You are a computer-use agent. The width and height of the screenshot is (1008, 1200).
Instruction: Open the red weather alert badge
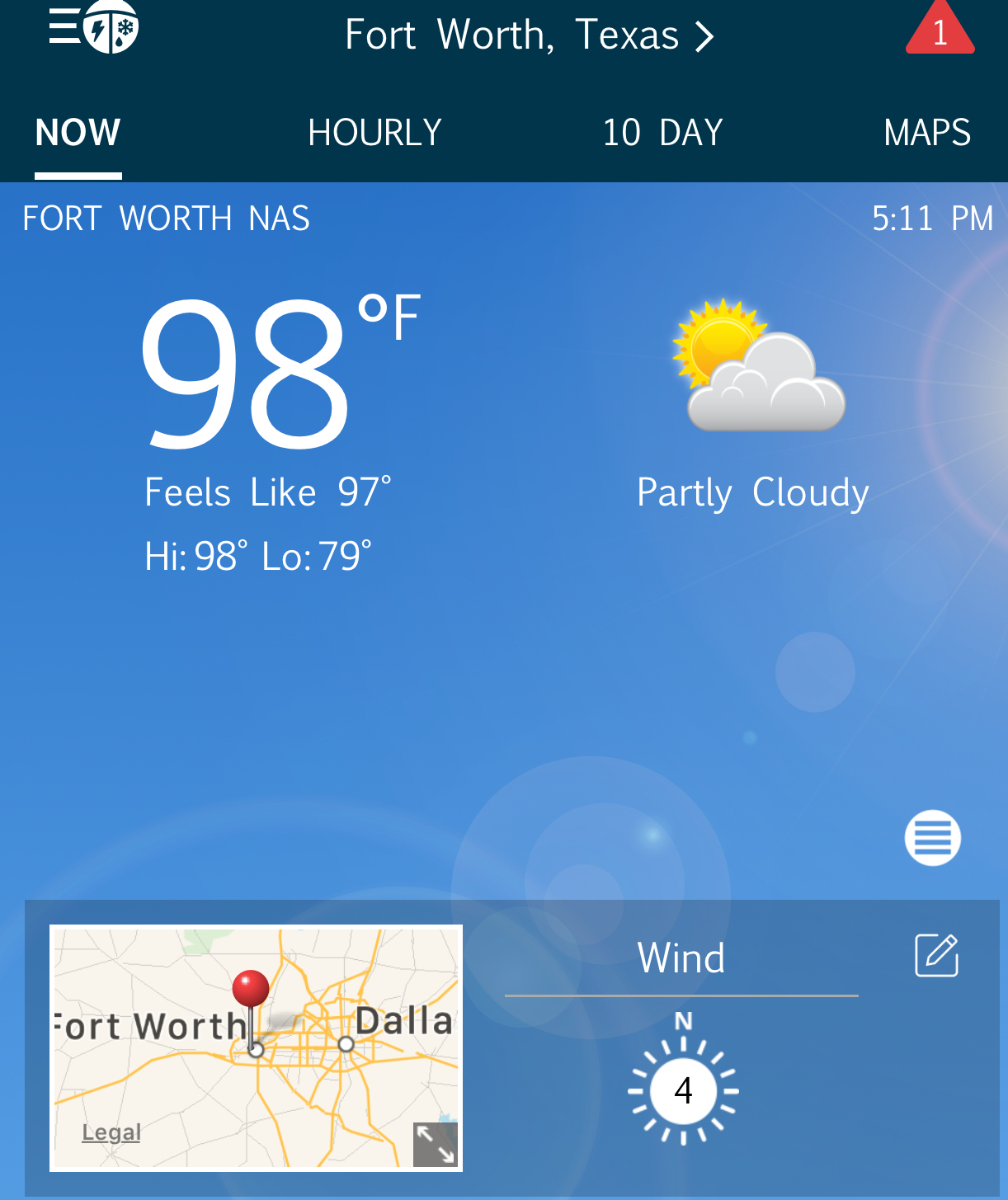pos(940,31)
